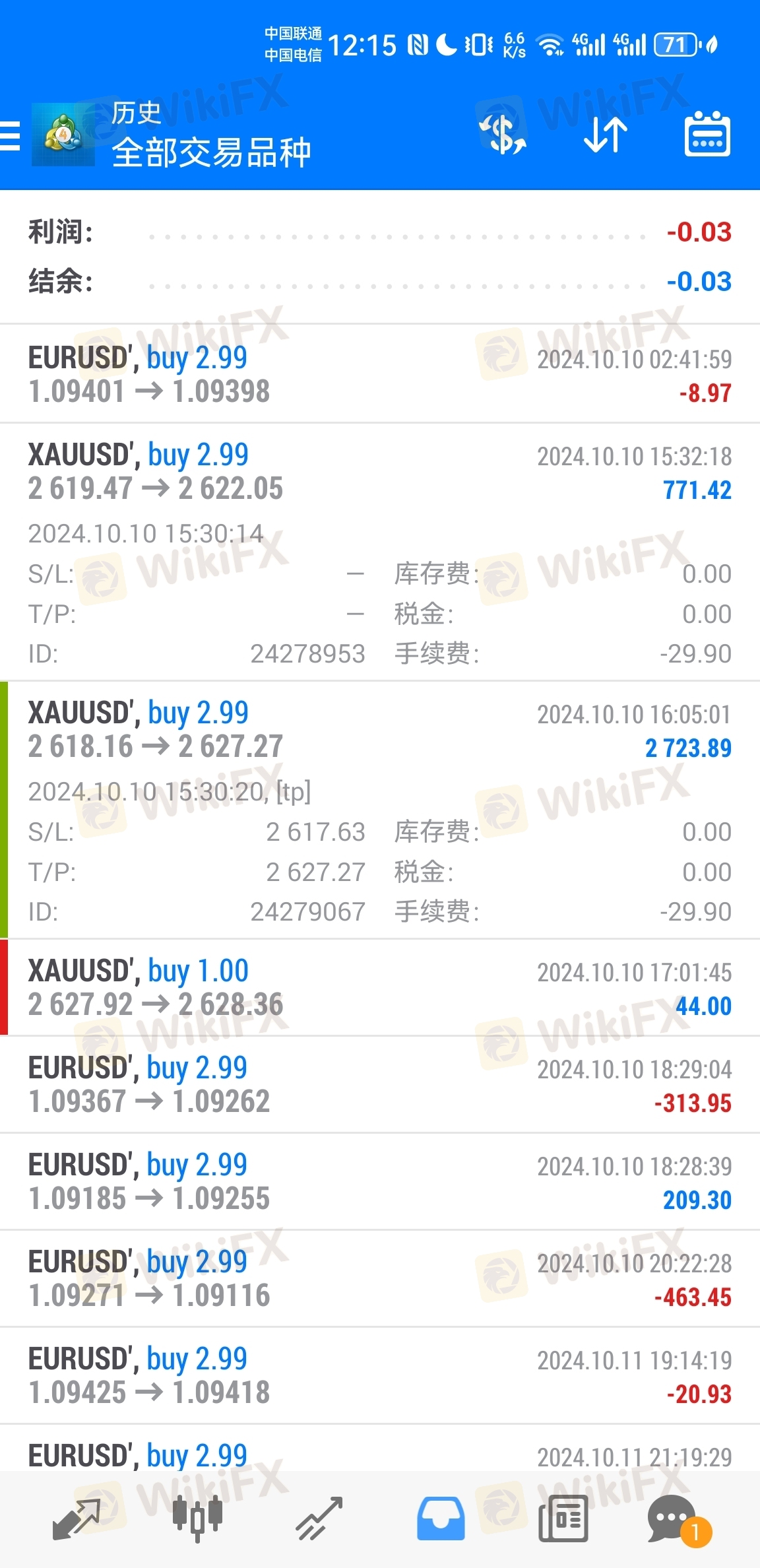760x1568 pixels.
Task: Expand the XAUUSD buy 1.00 trade
Action: (380, 988)
